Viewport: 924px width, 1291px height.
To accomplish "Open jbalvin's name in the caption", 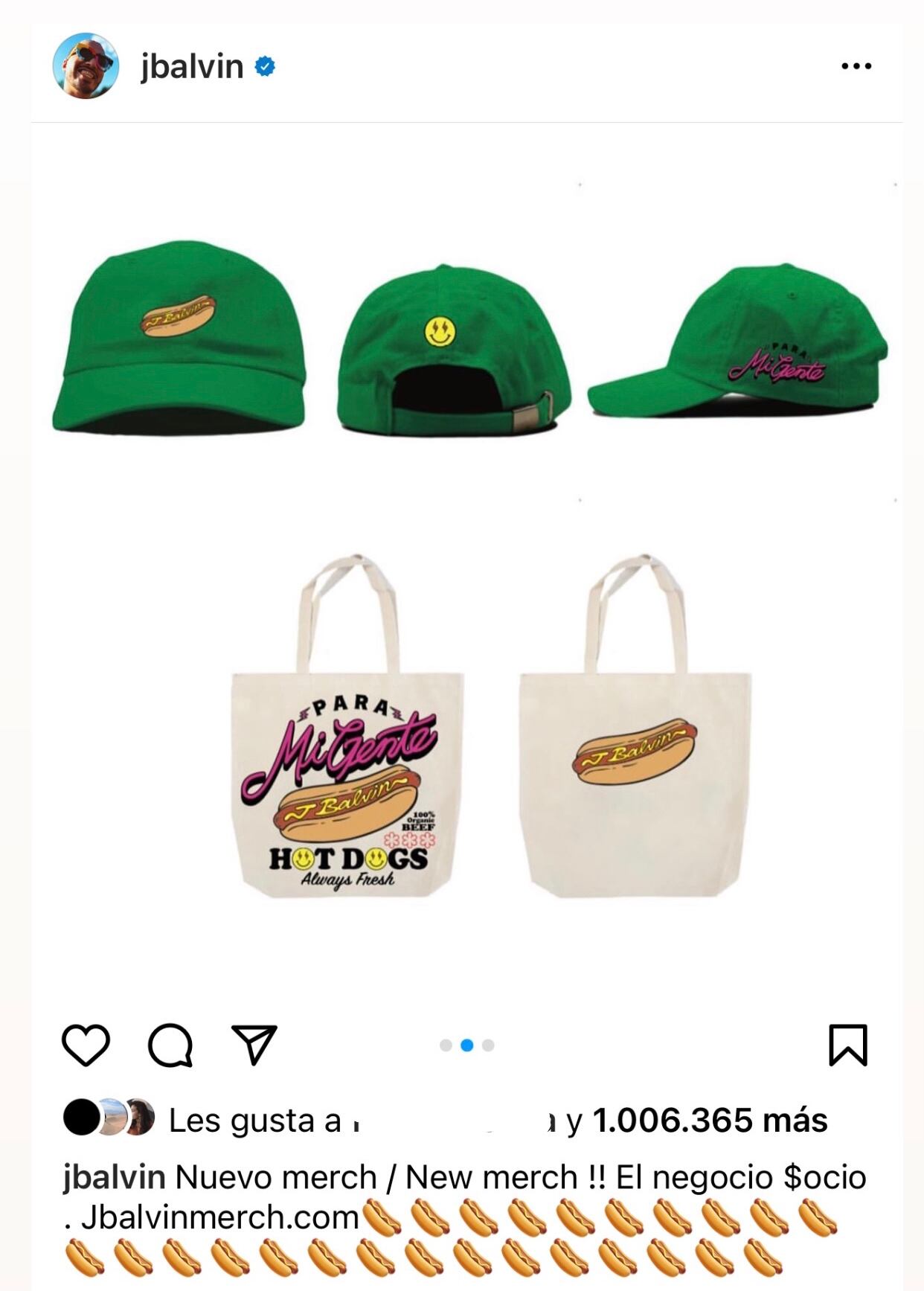I will pos(114,1177).
